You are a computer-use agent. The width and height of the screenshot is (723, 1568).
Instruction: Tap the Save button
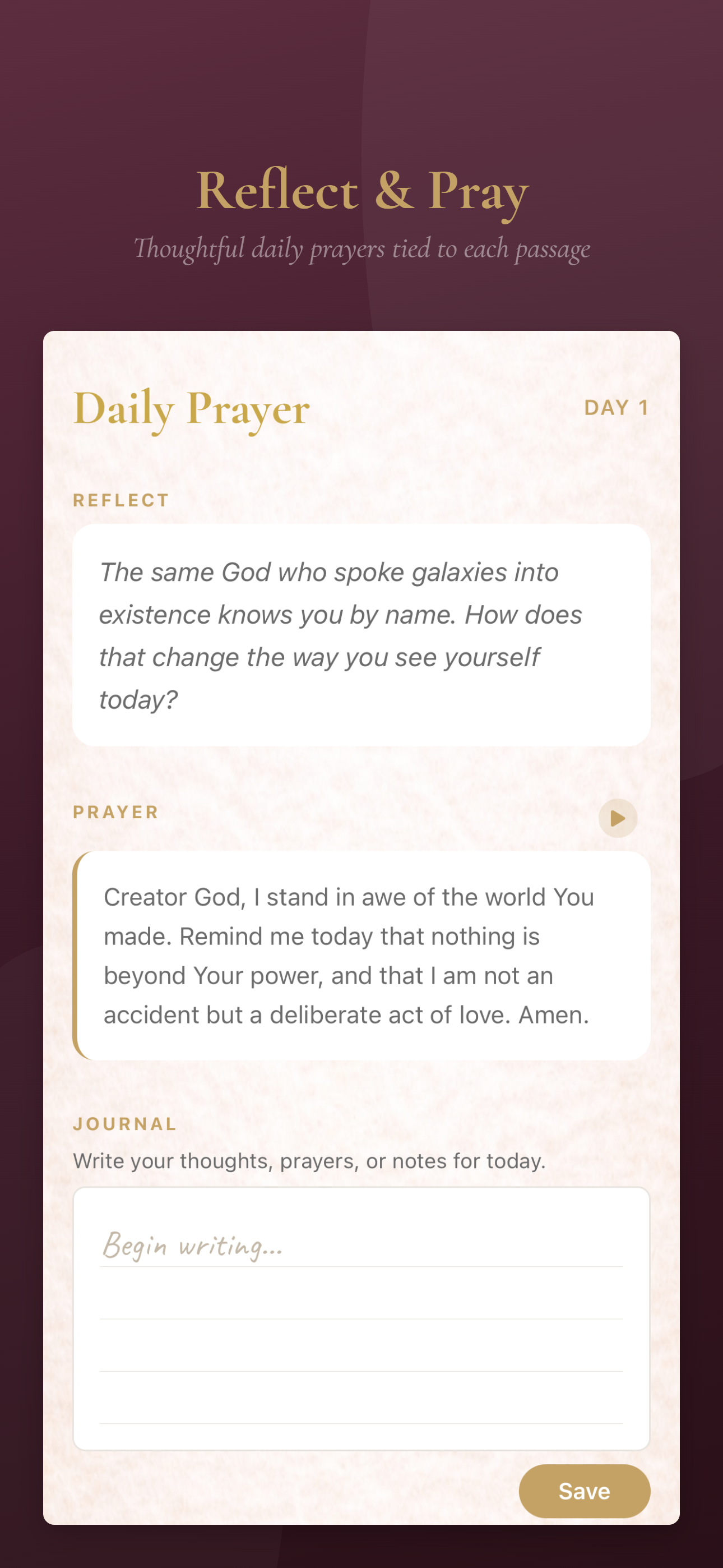pos(583,1491)
